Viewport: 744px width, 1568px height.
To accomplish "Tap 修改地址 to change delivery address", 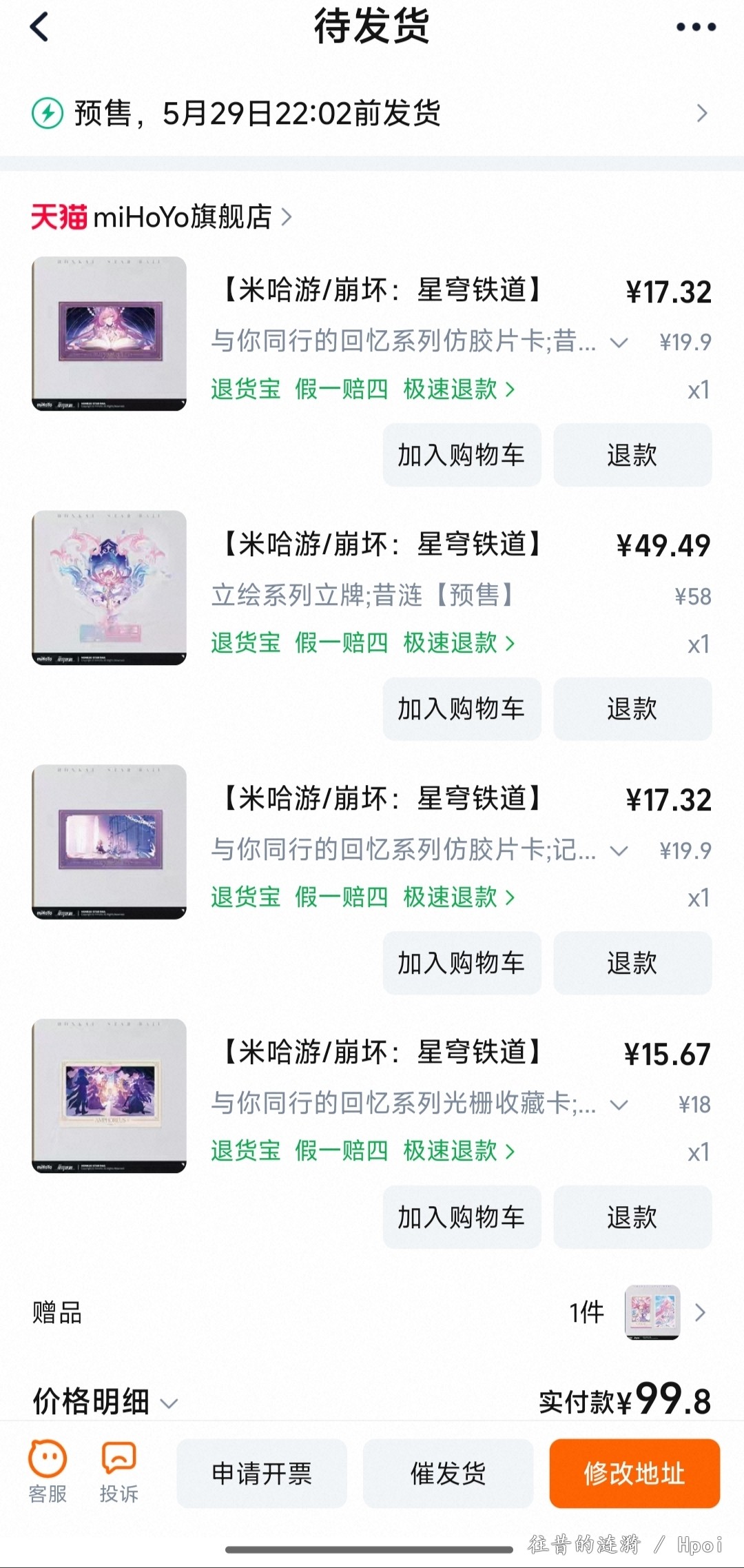I will click(634, 1474).
